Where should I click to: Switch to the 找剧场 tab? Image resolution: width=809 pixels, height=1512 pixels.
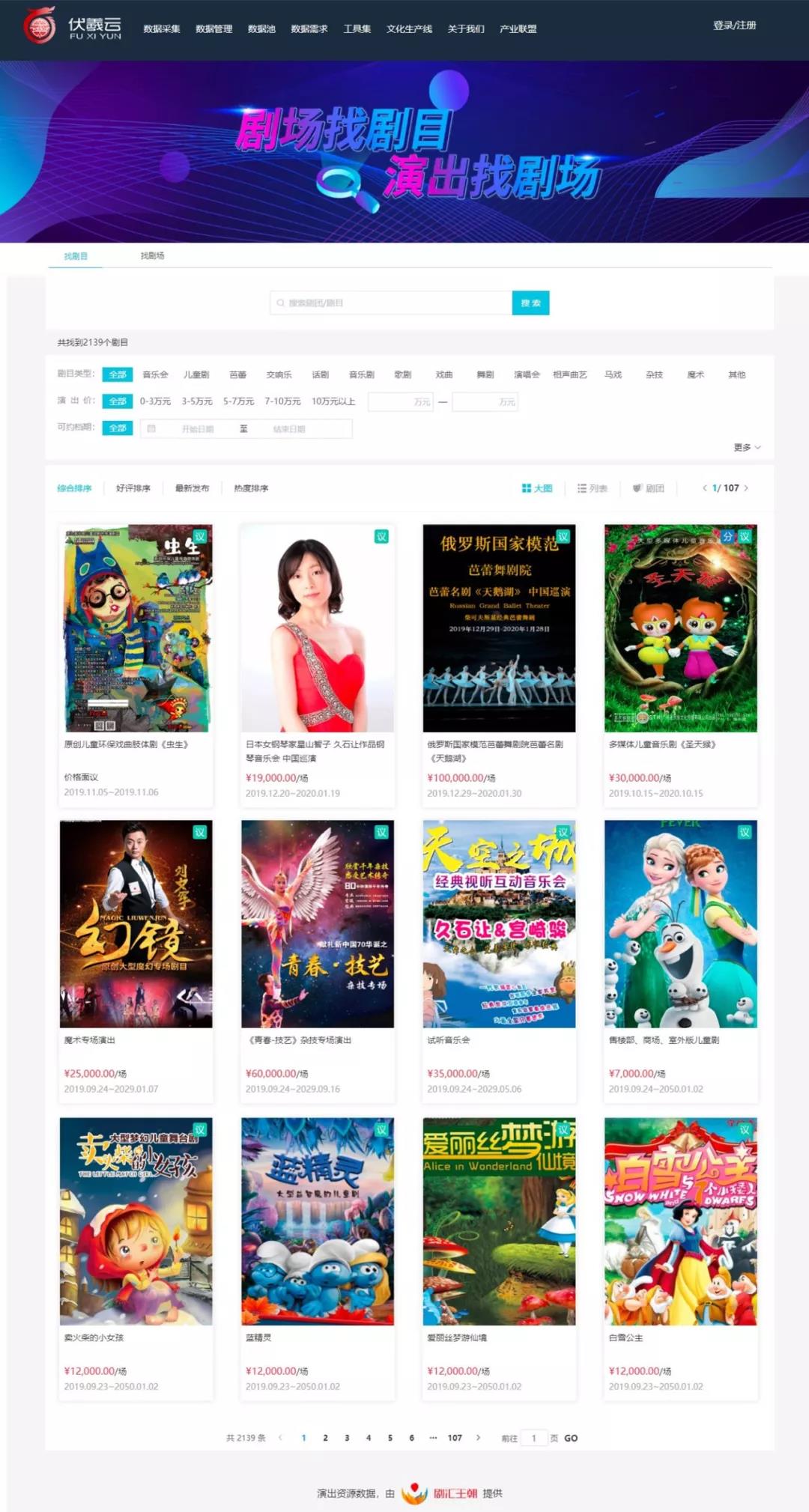tap(152, 256)
